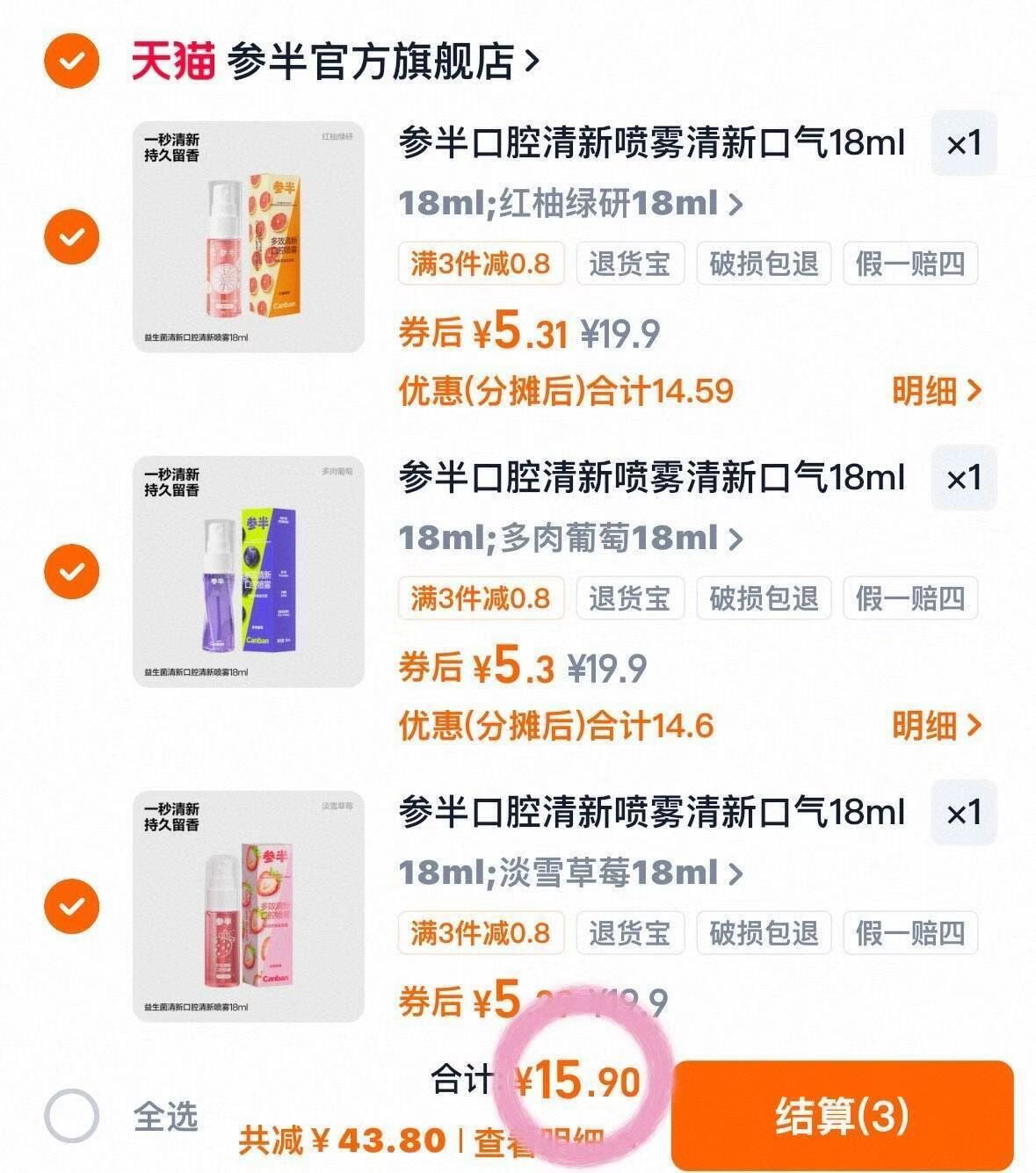The height and width of the screenshot is (1173, 1036).
Task: Open 查看明细 discount breakdown link
Action: (x=534, y=1140)
